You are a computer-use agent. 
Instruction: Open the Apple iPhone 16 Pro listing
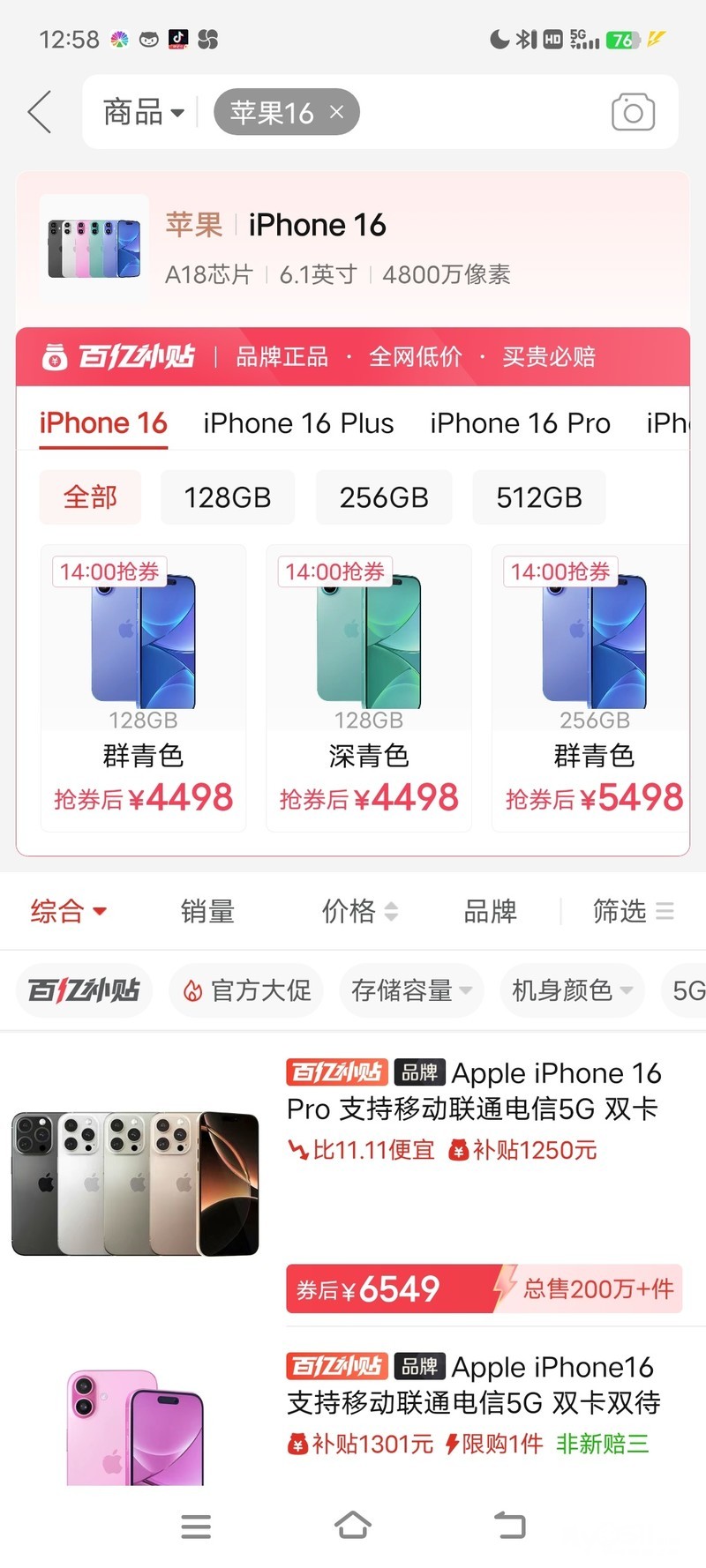(x=473, y=1091)
